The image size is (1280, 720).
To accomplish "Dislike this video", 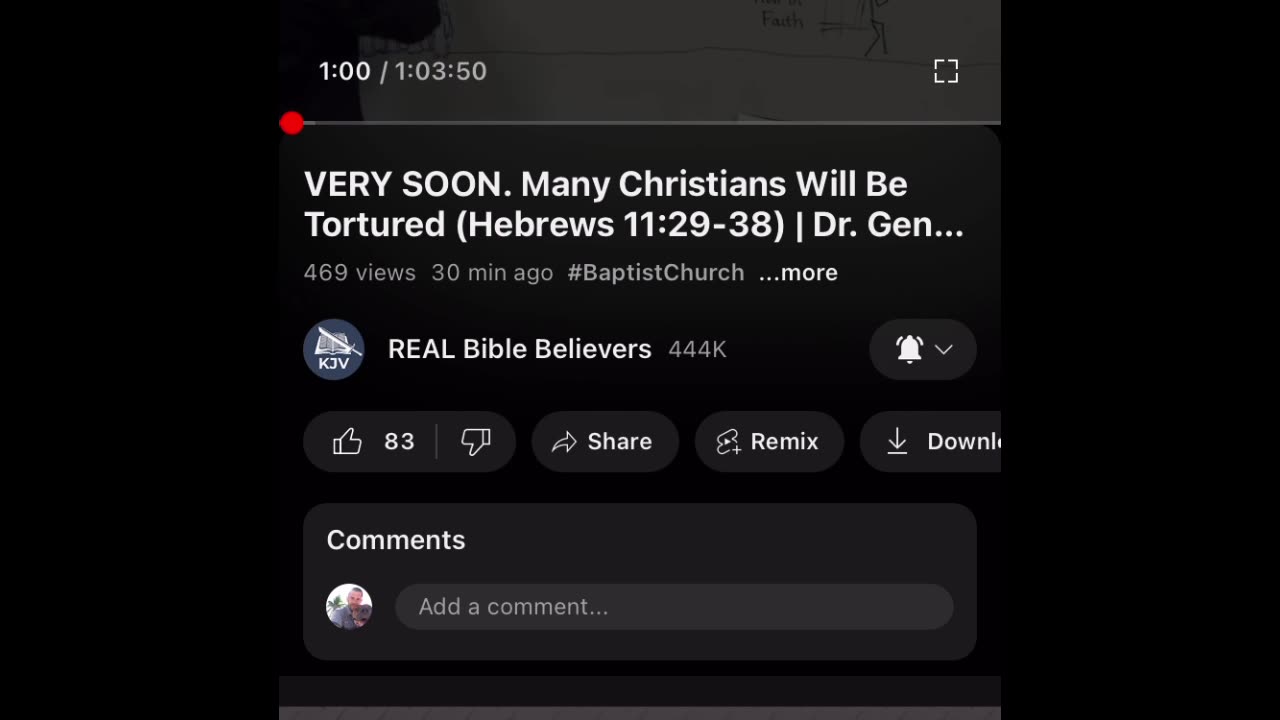I will point(476,441).
